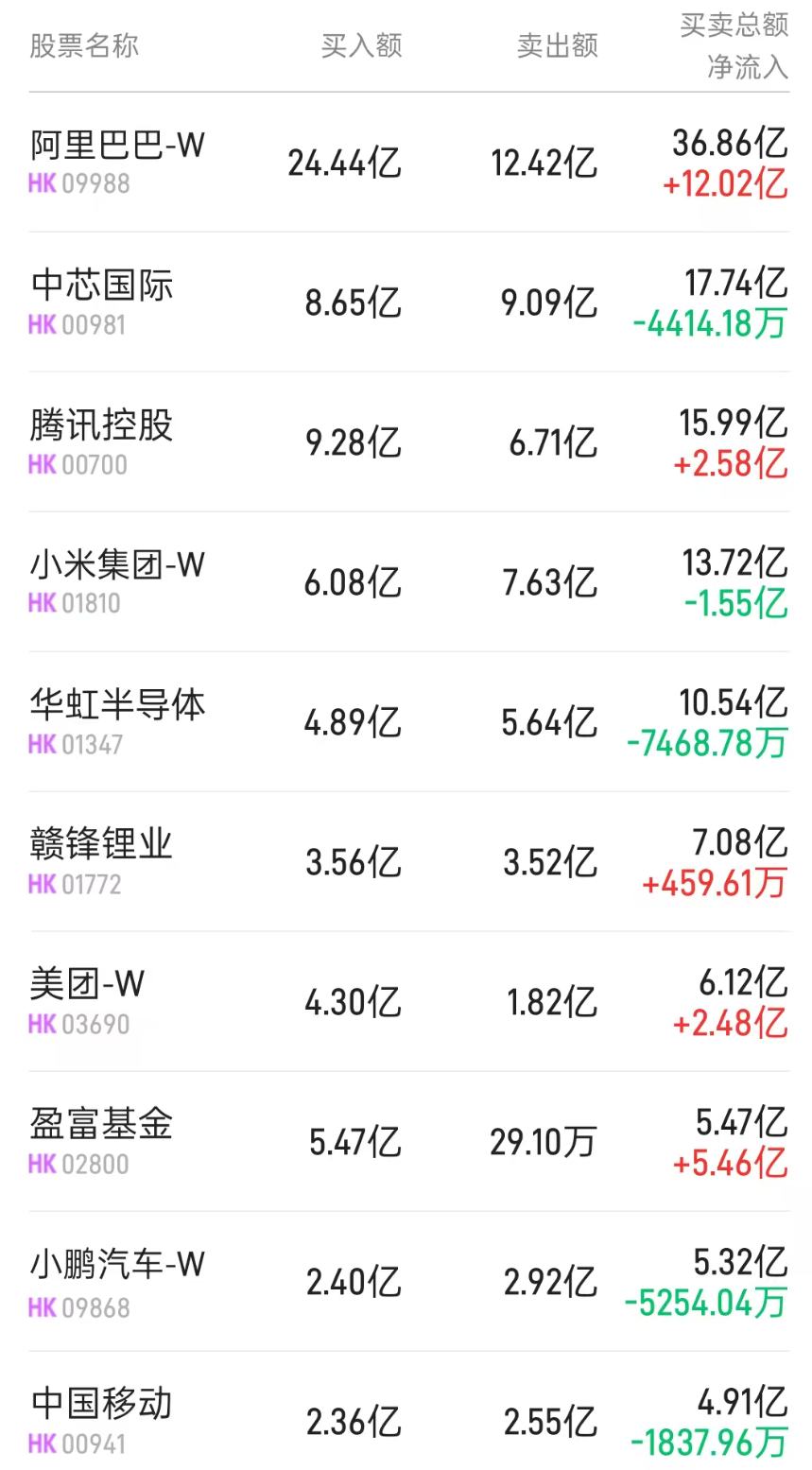Open 盈富基金 fund page

99,1127
